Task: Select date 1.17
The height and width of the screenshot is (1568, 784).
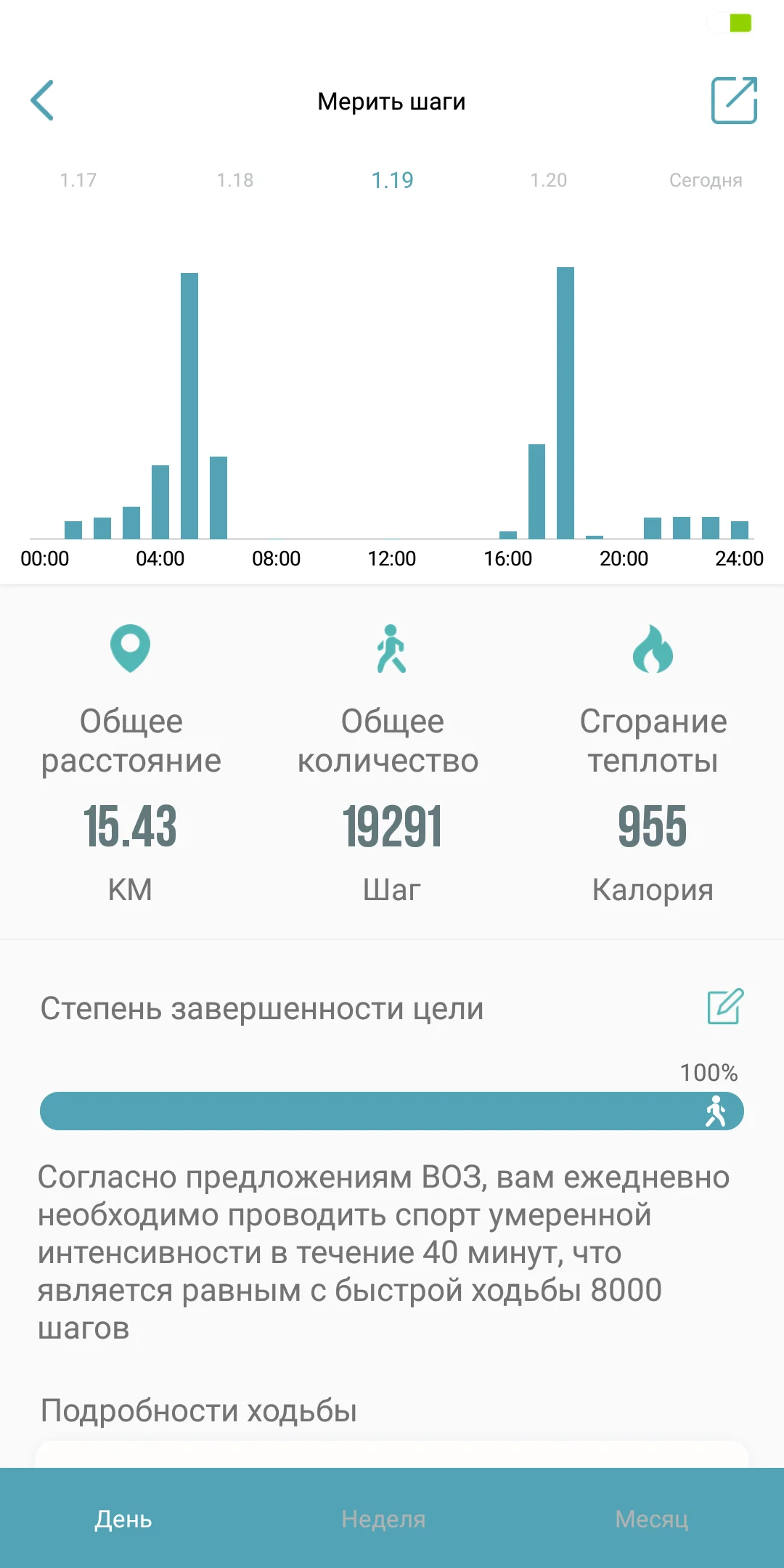Action: pos(78,180)
